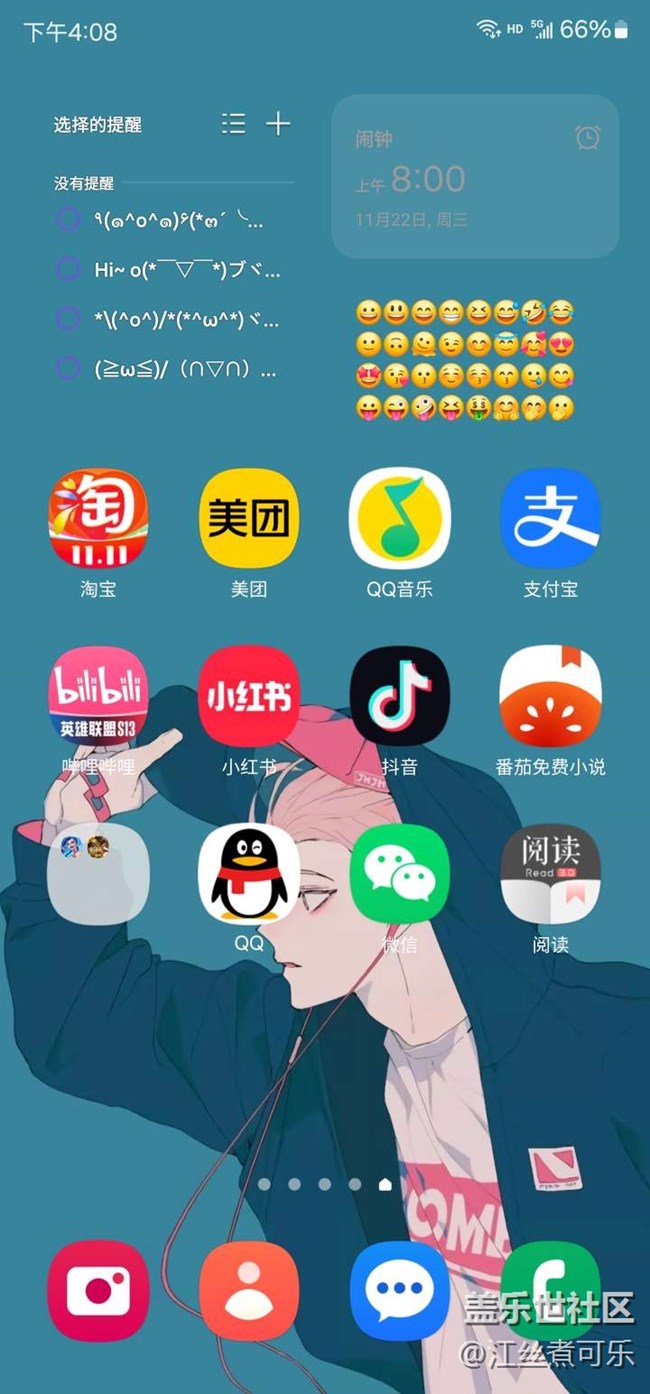Screen dimensions: 650x1394
Task: Launch the camera from the dock
Action: coord(98,1290)
